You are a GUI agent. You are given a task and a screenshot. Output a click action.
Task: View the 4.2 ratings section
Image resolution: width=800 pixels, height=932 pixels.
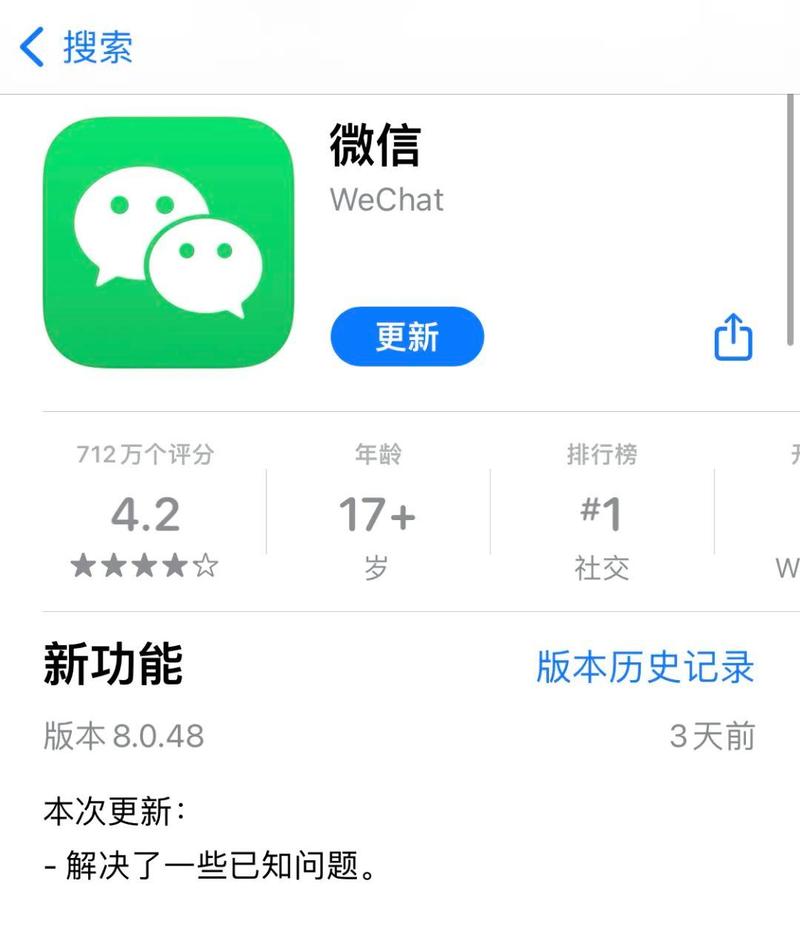[x=145, y=514]
